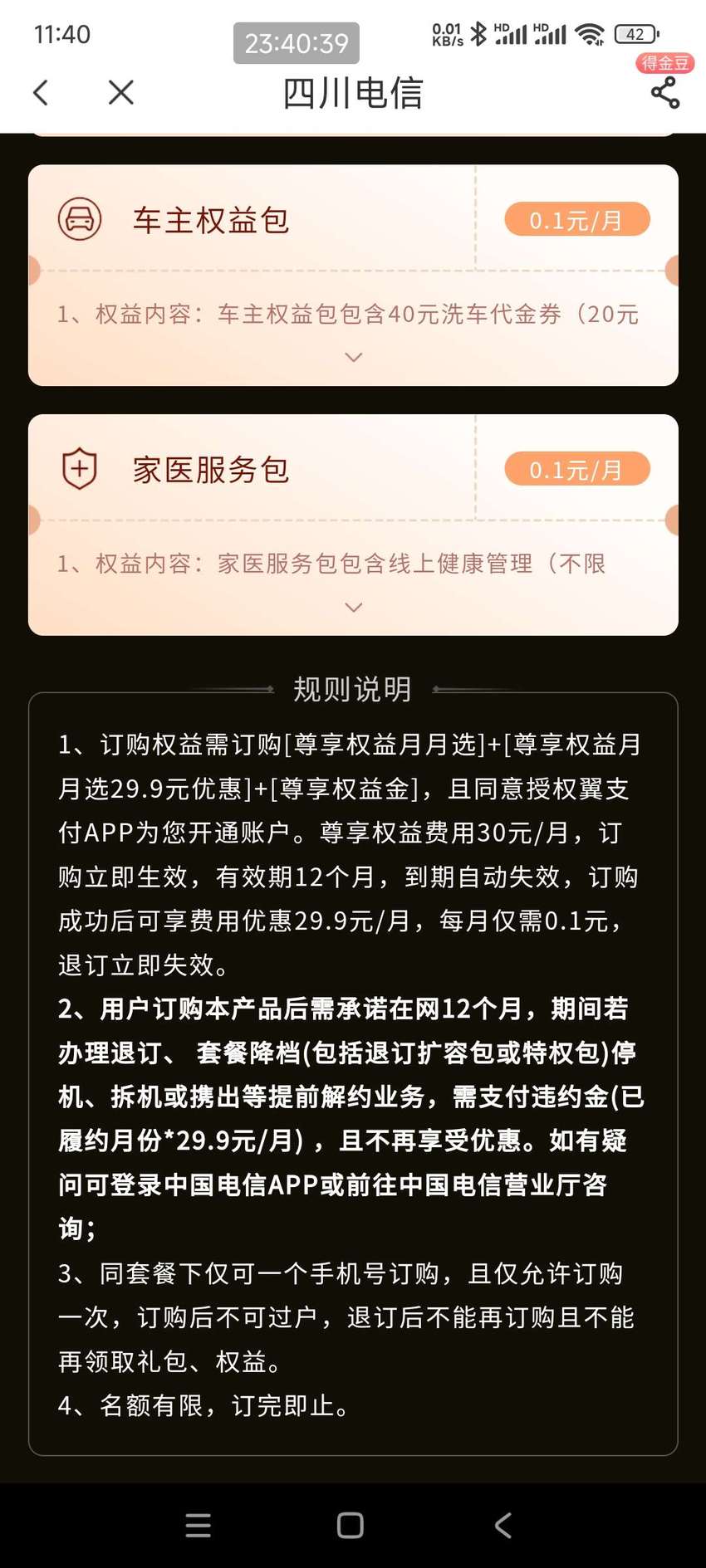Select the 家医服务包 0.1元/月 button

coord(577,470)
